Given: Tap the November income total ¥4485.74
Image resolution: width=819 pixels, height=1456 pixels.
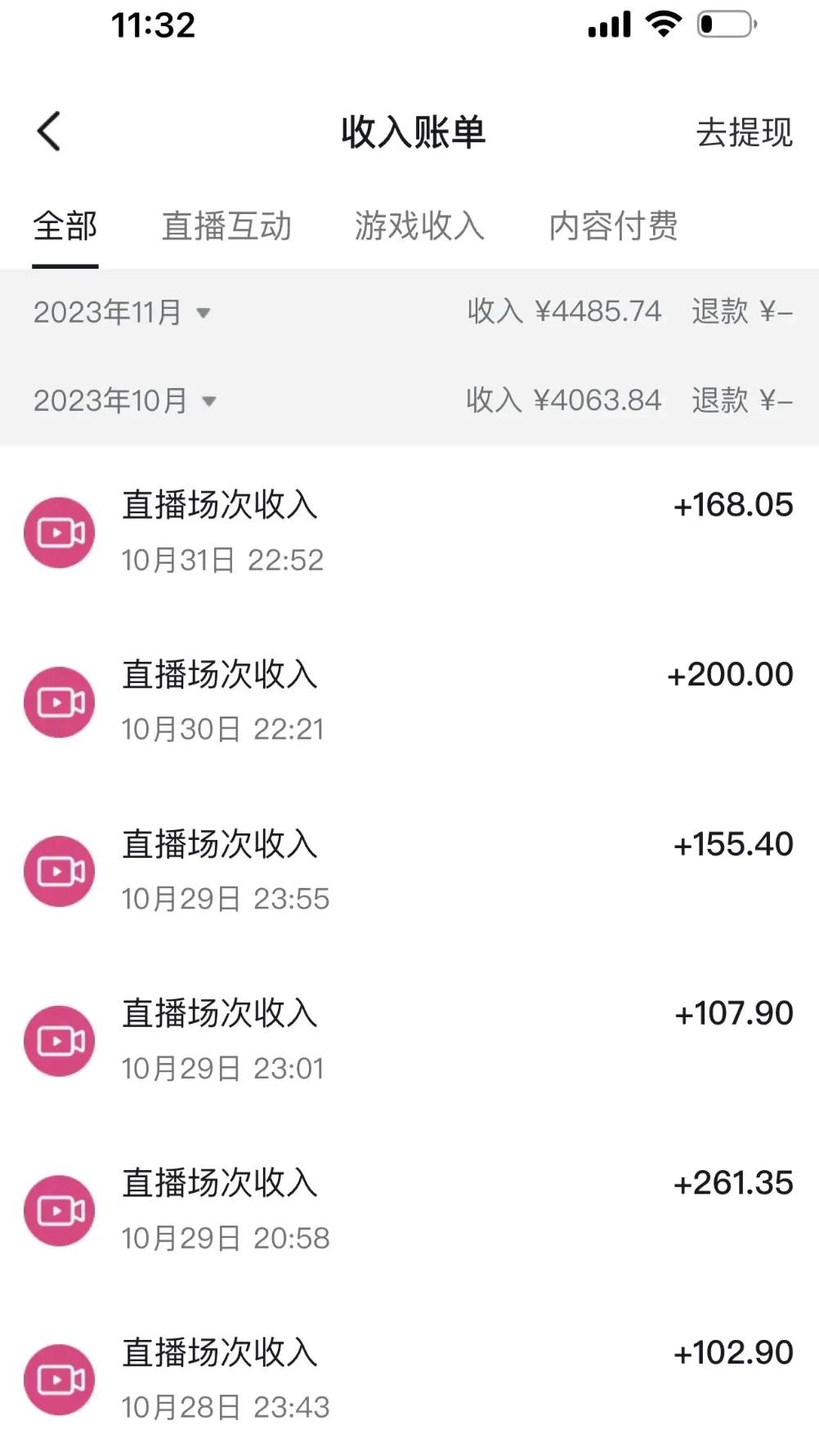Looking at the screenshot, I should 598,312.
